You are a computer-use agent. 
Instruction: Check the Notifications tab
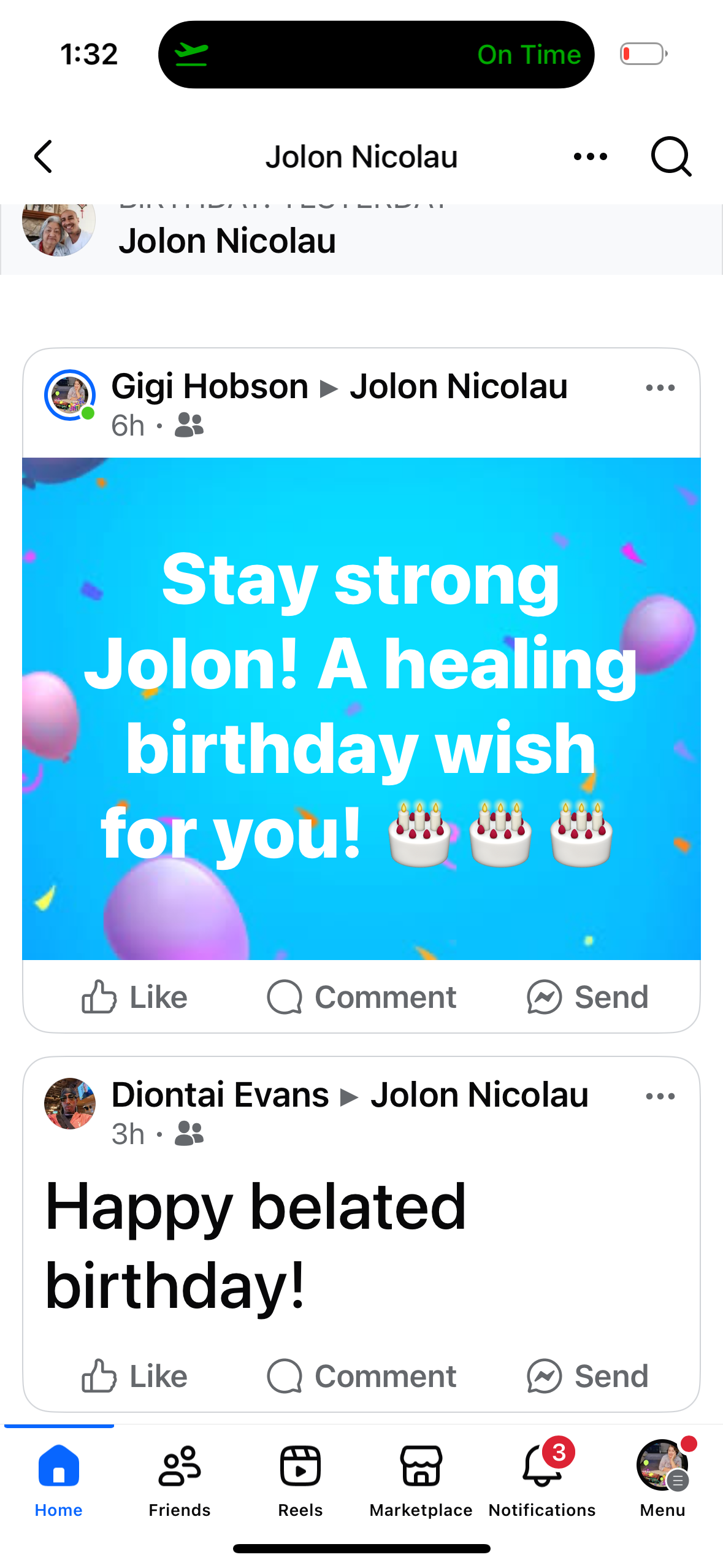(542, 1478)
